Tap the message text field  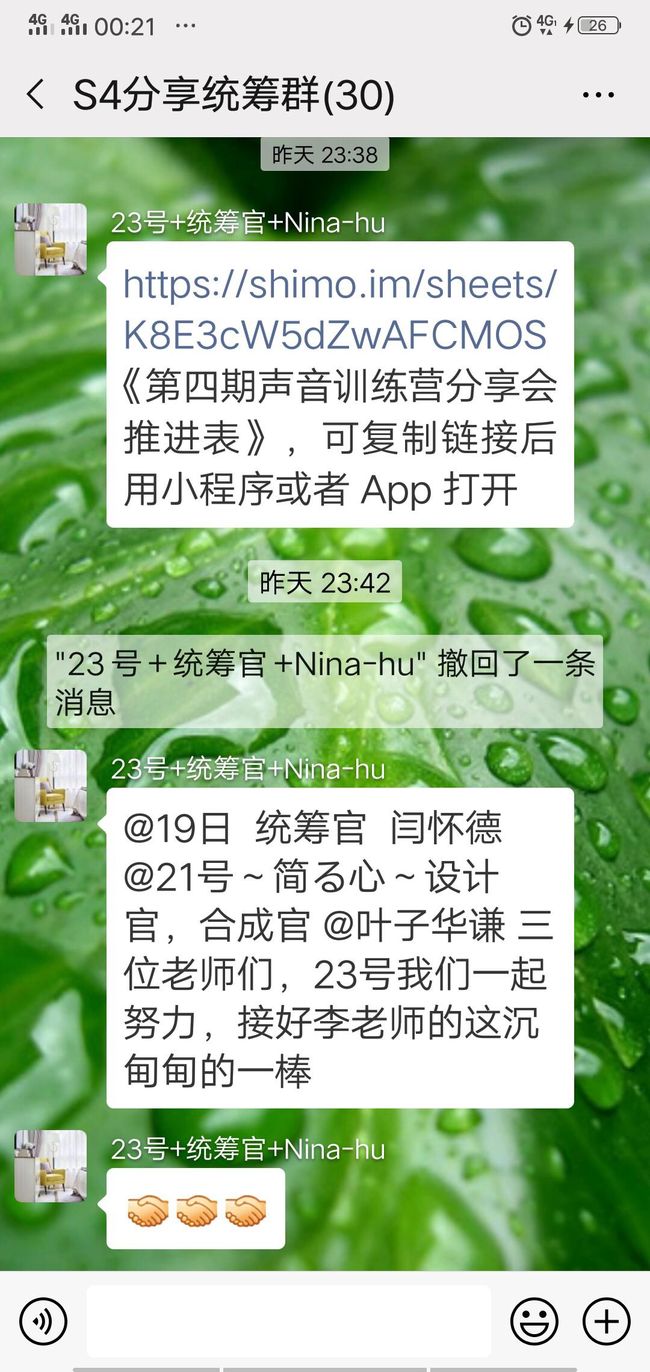coord(289,1321)
